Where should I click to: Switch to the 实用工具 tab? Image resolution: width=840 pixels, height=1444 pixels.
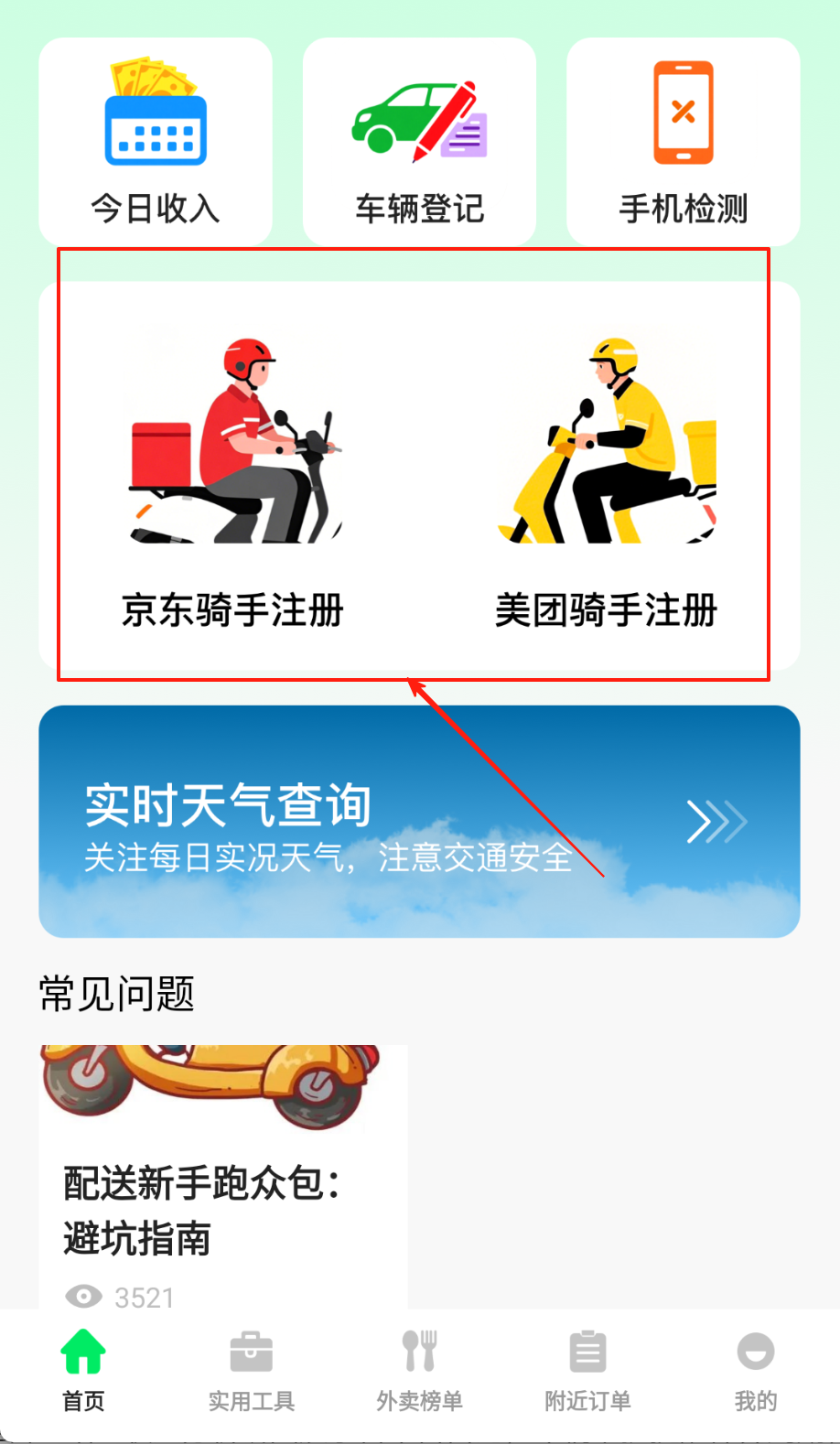(x=252, y=1368)
